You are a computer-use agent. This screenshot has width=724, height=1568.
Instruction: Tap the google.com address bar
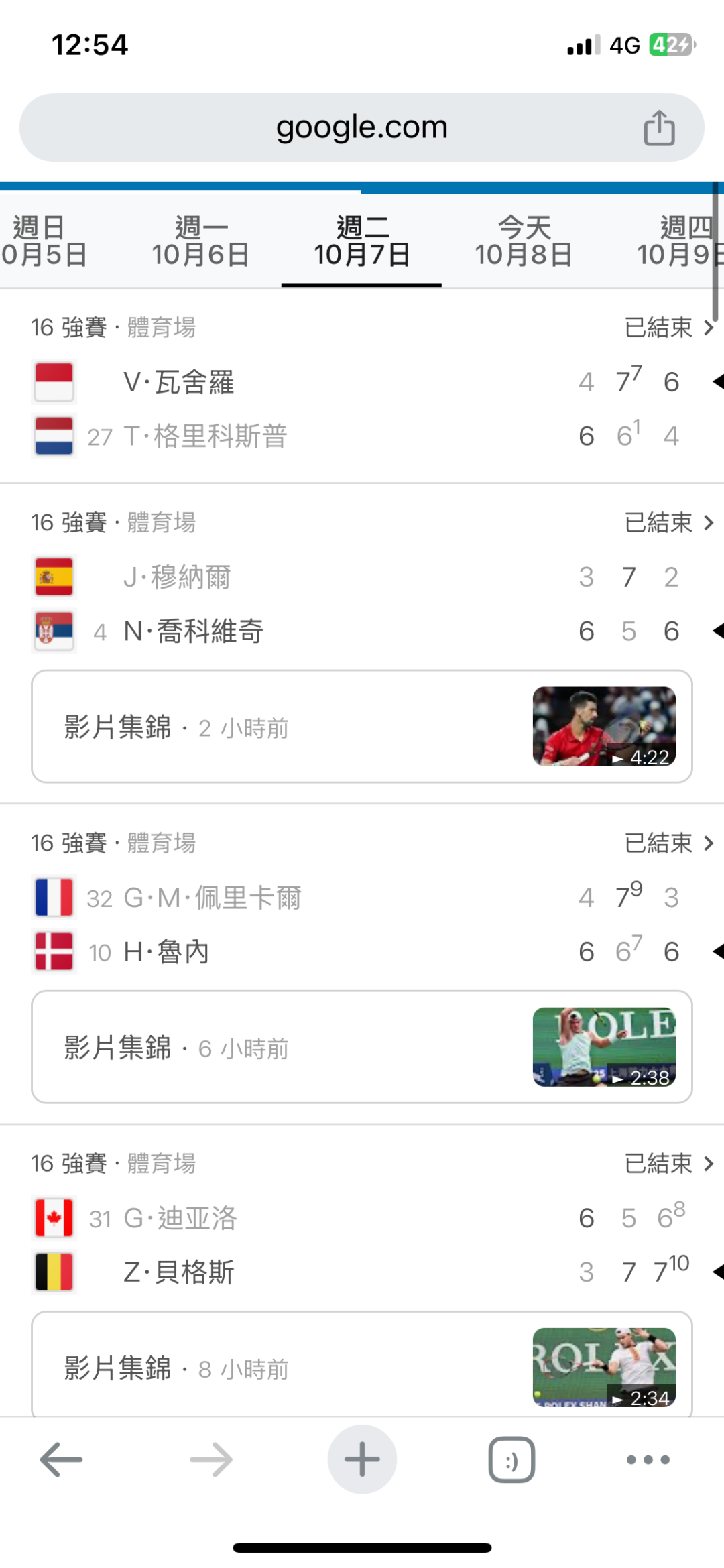(x=362, y=127)
